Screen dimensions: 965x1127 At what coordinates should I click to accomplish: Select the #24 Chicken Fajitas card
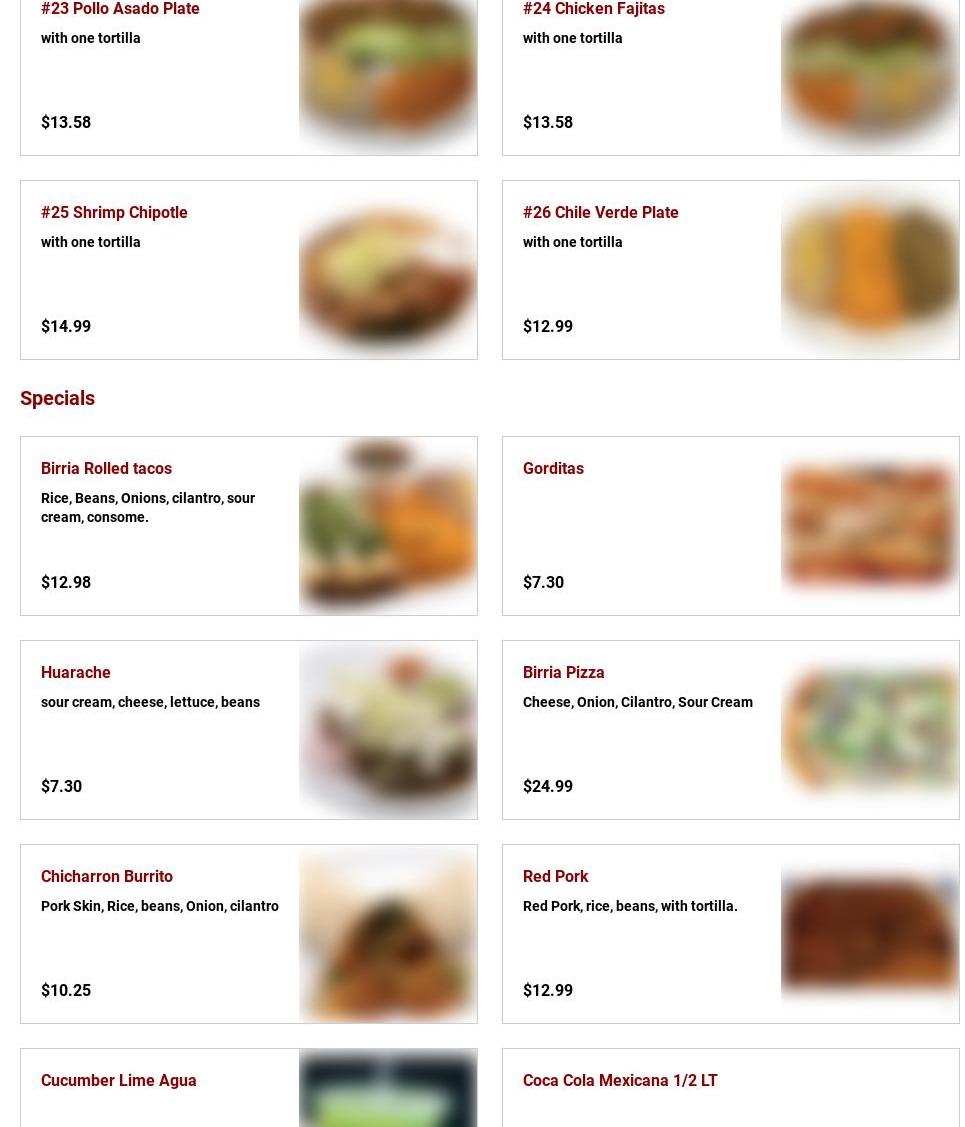coord(593,10)
